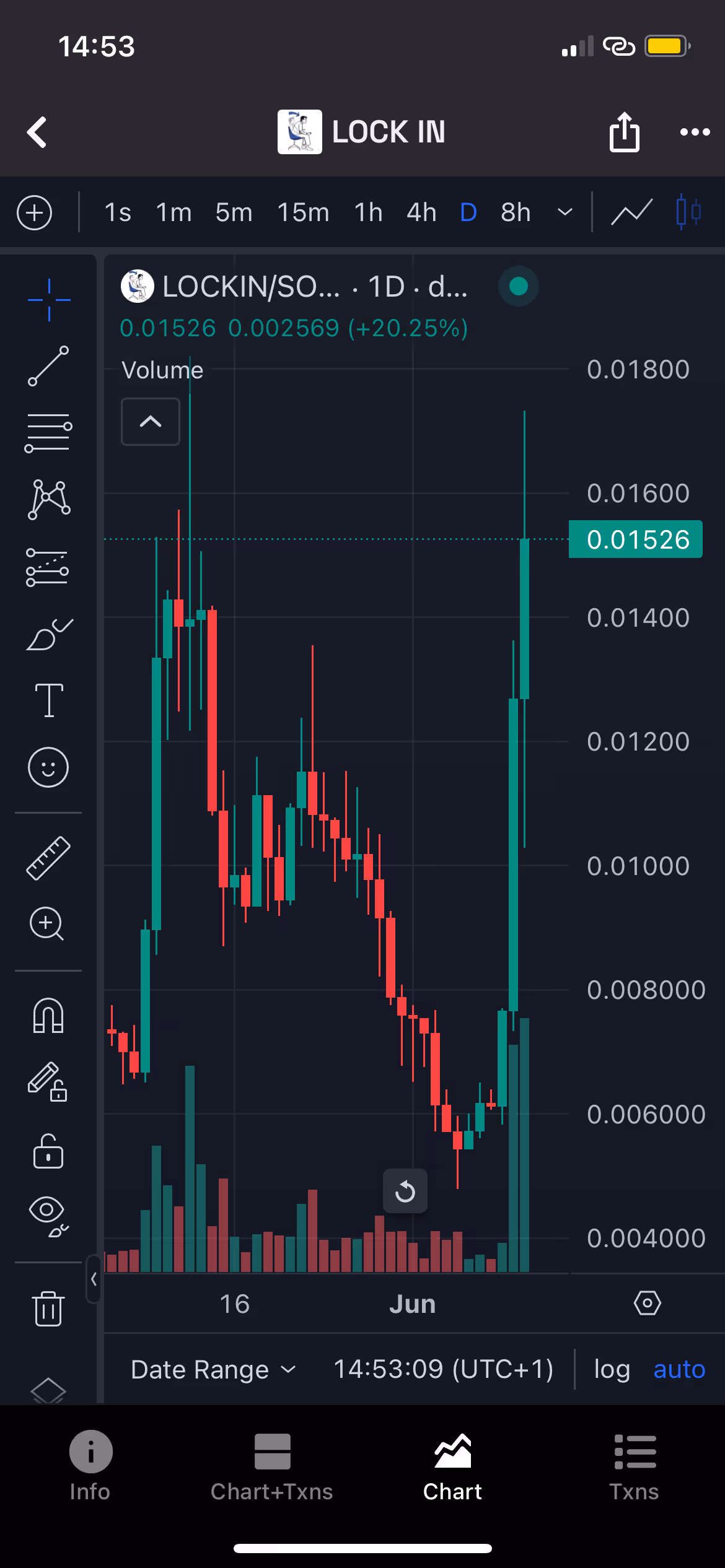This screenshot has width=725, height=1568.
Task: Delete drawings with the trash icon
Action: click(48, 1308)
